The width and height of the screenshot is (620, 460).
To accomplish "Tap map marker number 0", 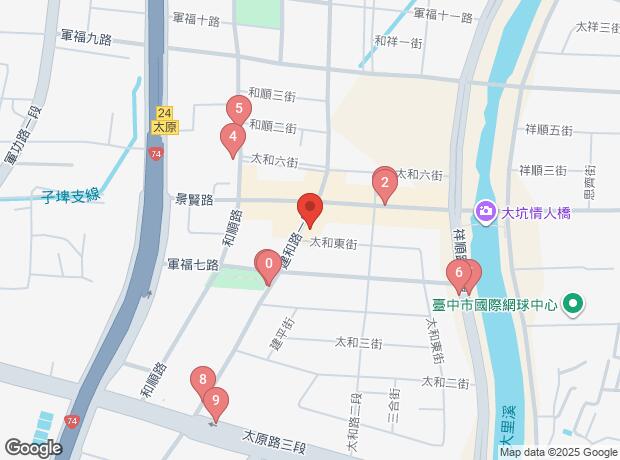I will click(267, 266).
